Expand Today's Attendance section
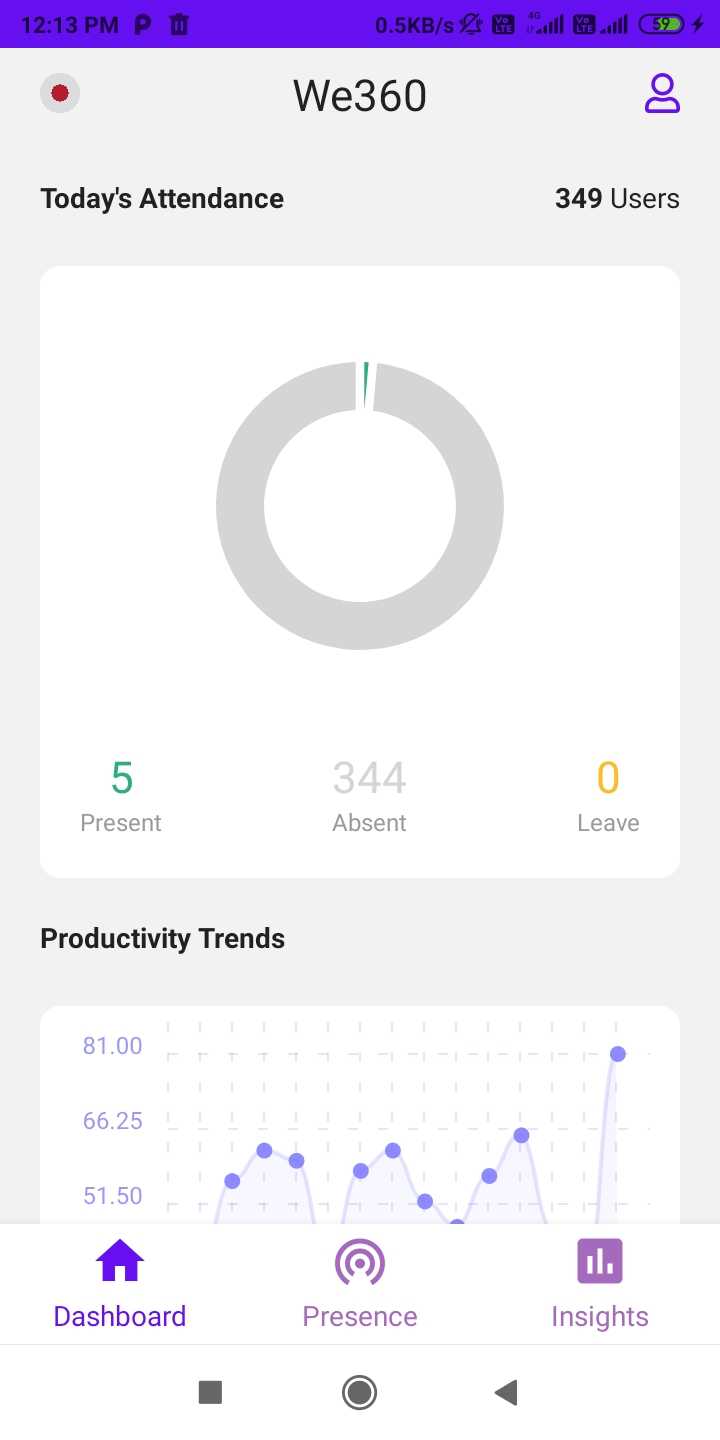Image resolution: width=720 pixels, height=1440 pixels. point(161,198)
